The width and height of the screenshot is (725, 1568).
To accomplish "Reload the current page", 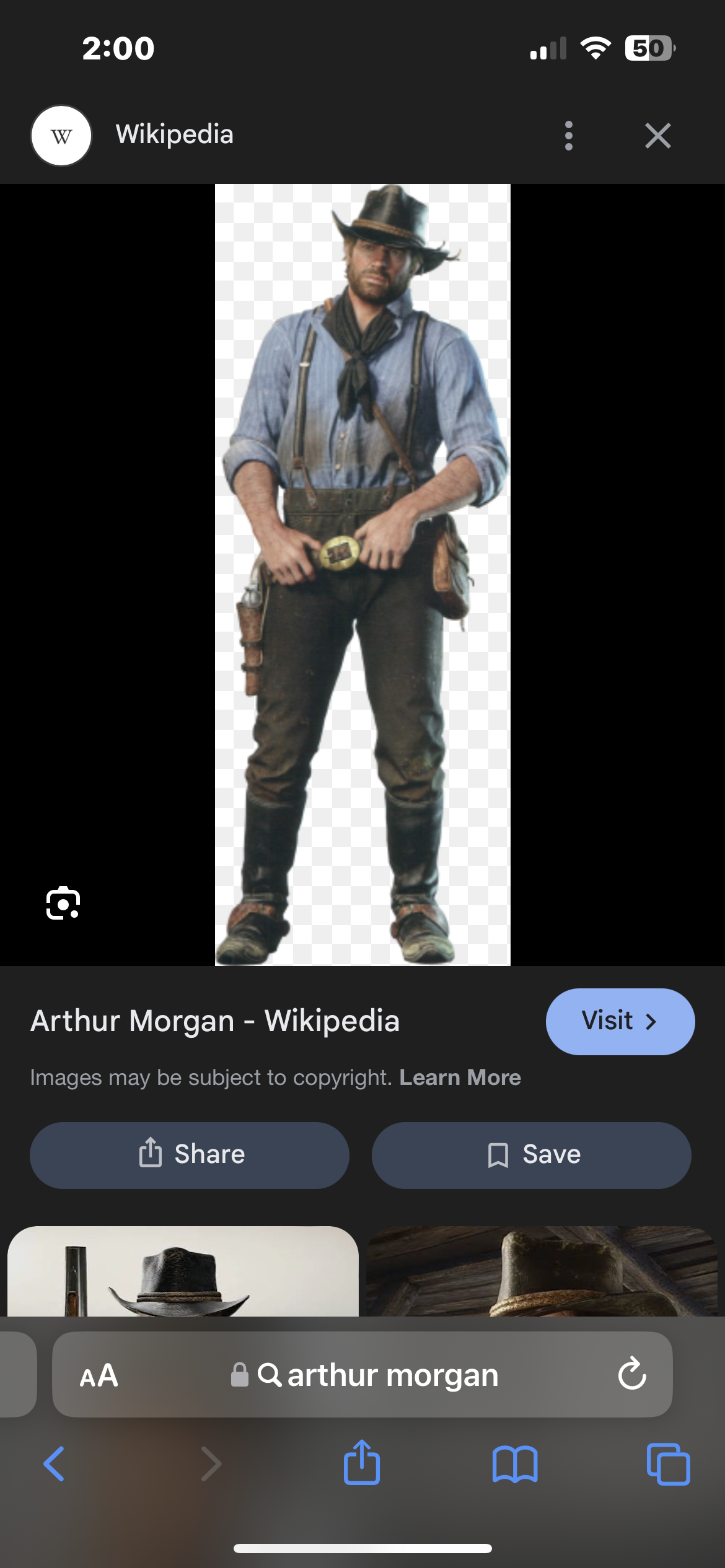I will [x=632, y=1374].
